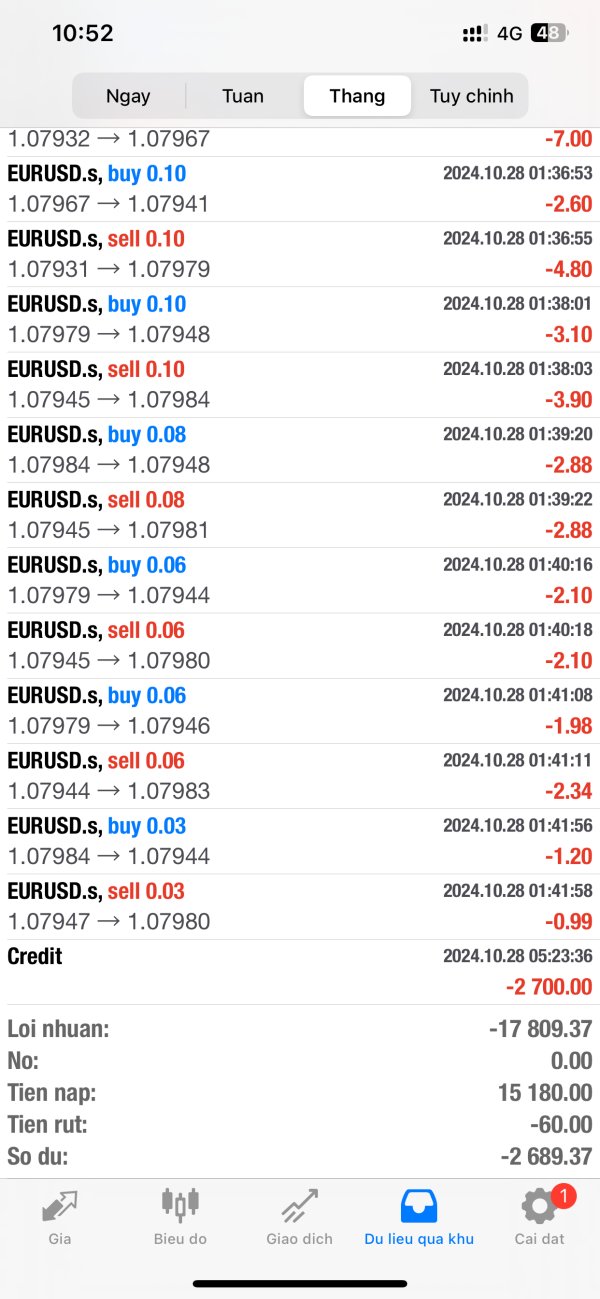
Task: Expand the buy 0.06 trade at 01:40:16
Action: coord(300,580)
